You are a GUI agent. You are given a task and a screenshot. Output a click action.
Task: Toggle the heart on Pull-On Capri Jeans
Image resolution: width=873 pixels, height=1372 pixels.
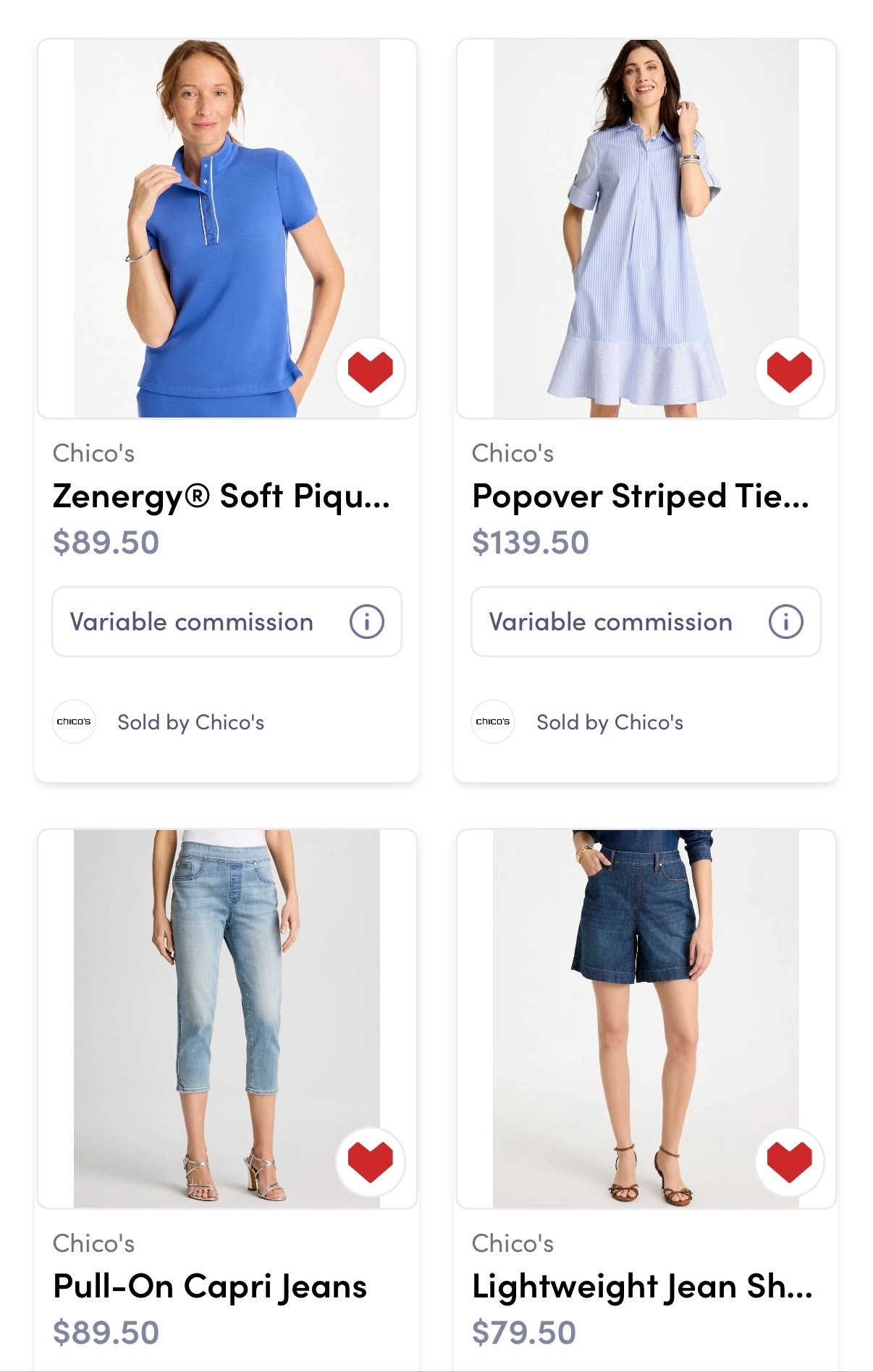[370, 1161]
